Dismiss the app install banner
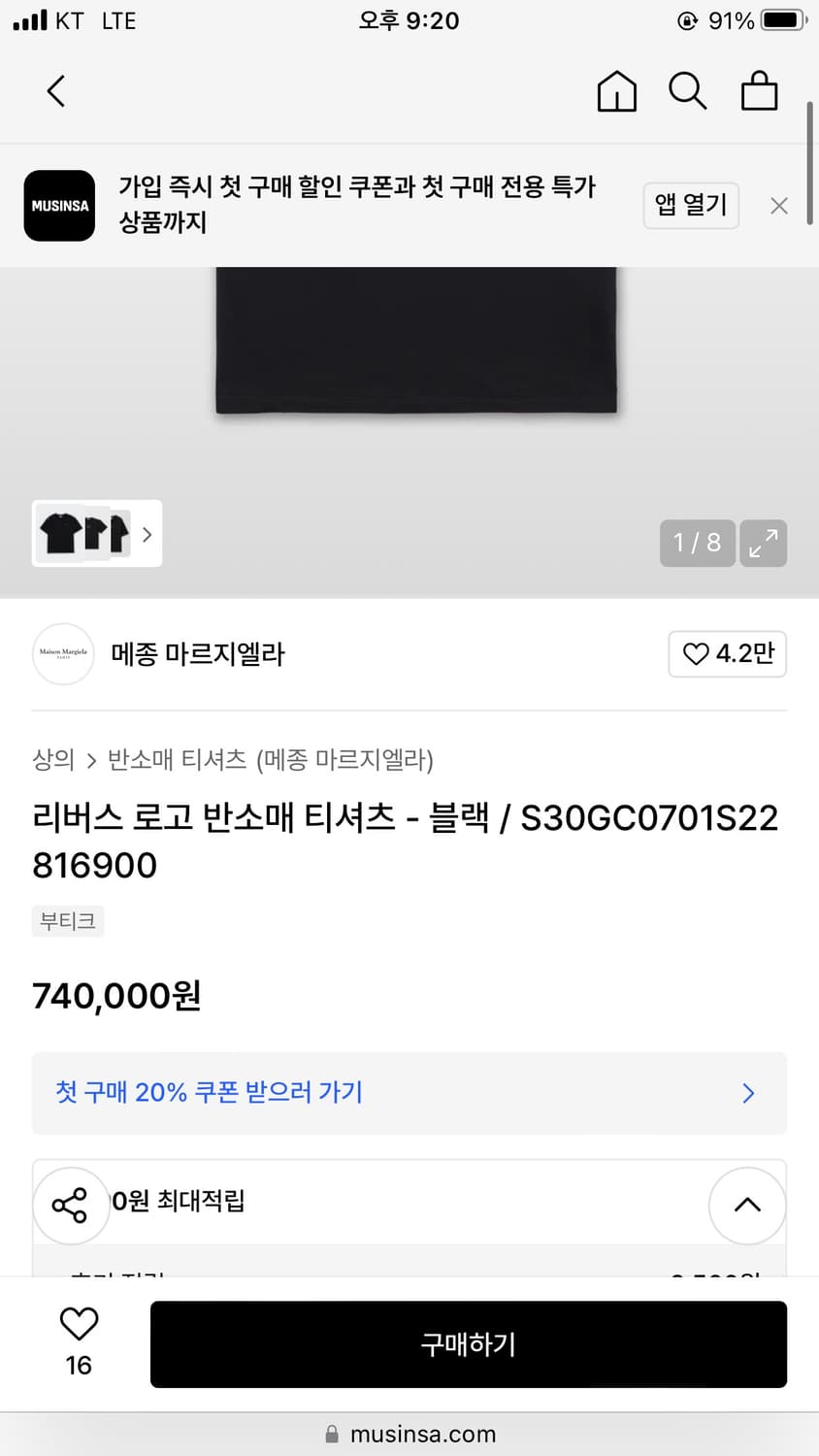Viewport: 819px width, 1456px height. (779, 206)
